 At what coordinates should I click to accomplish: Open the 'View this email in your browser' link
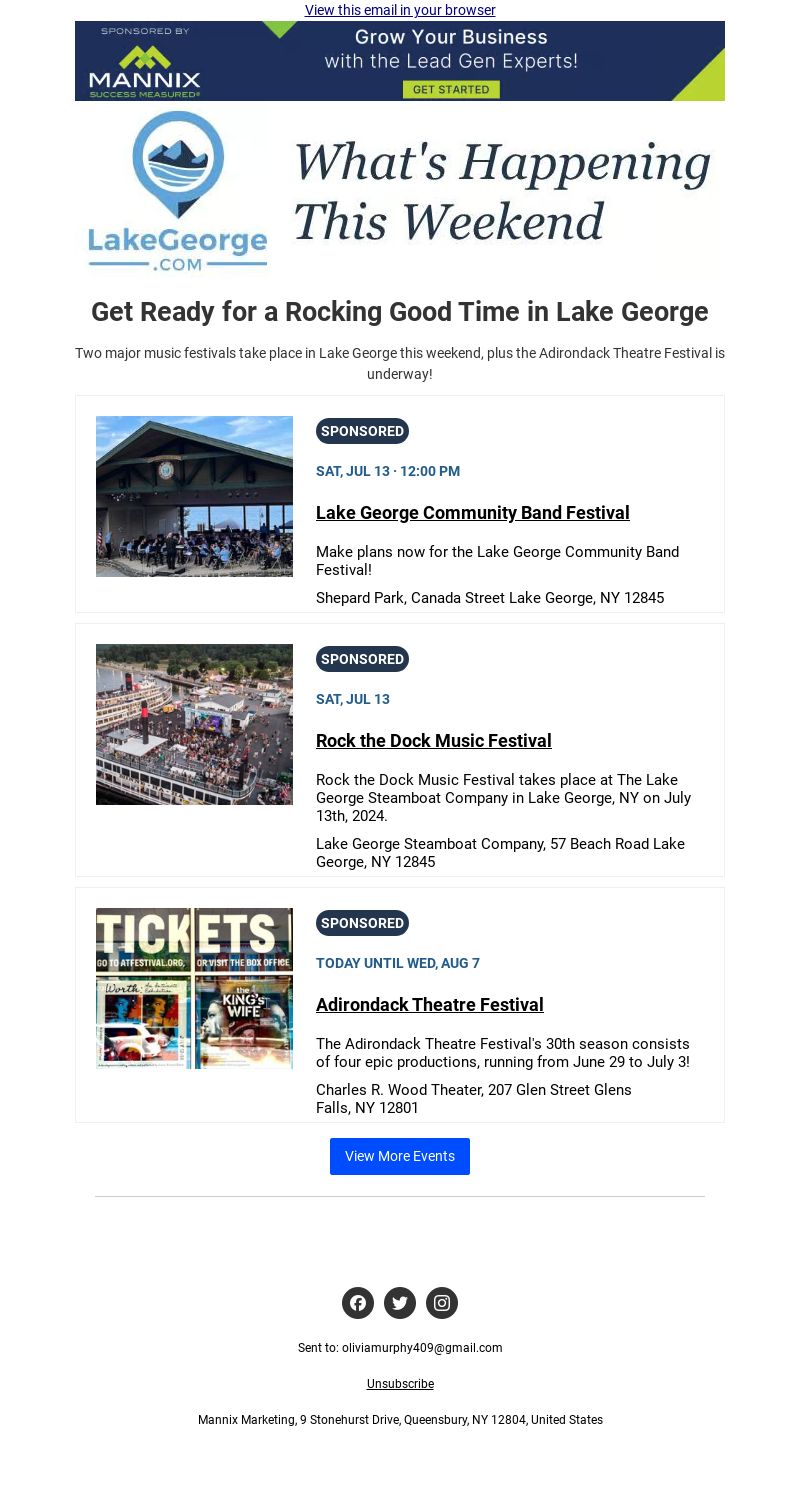click(x=400, y=10)
